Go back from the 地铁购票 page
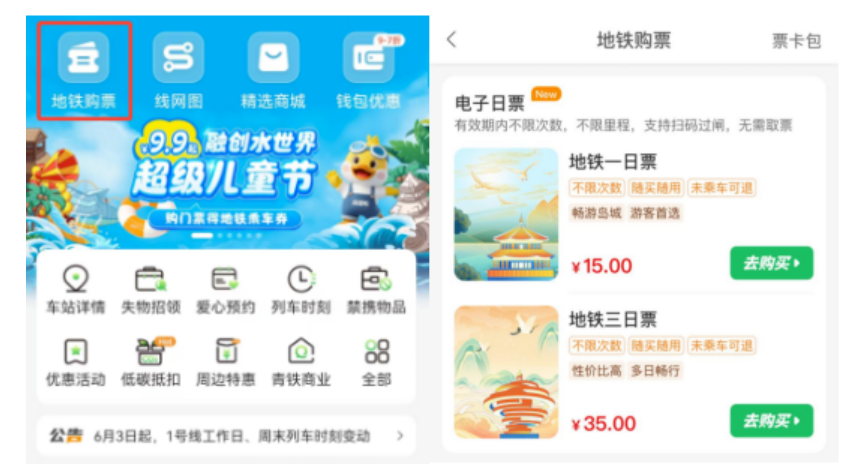Screen dimensions: 864x472 tap(451, 40)
